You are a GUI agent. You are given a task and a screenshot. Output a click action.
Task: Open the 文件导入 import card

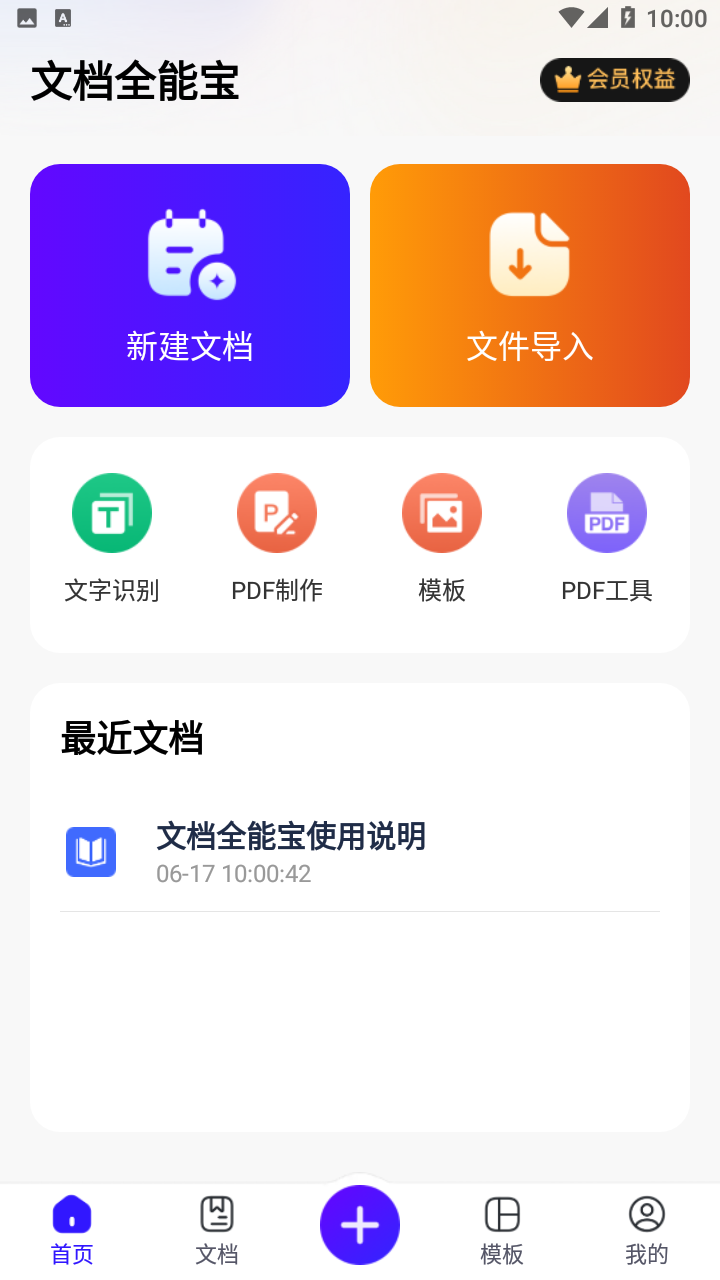[x=530, y=285]
